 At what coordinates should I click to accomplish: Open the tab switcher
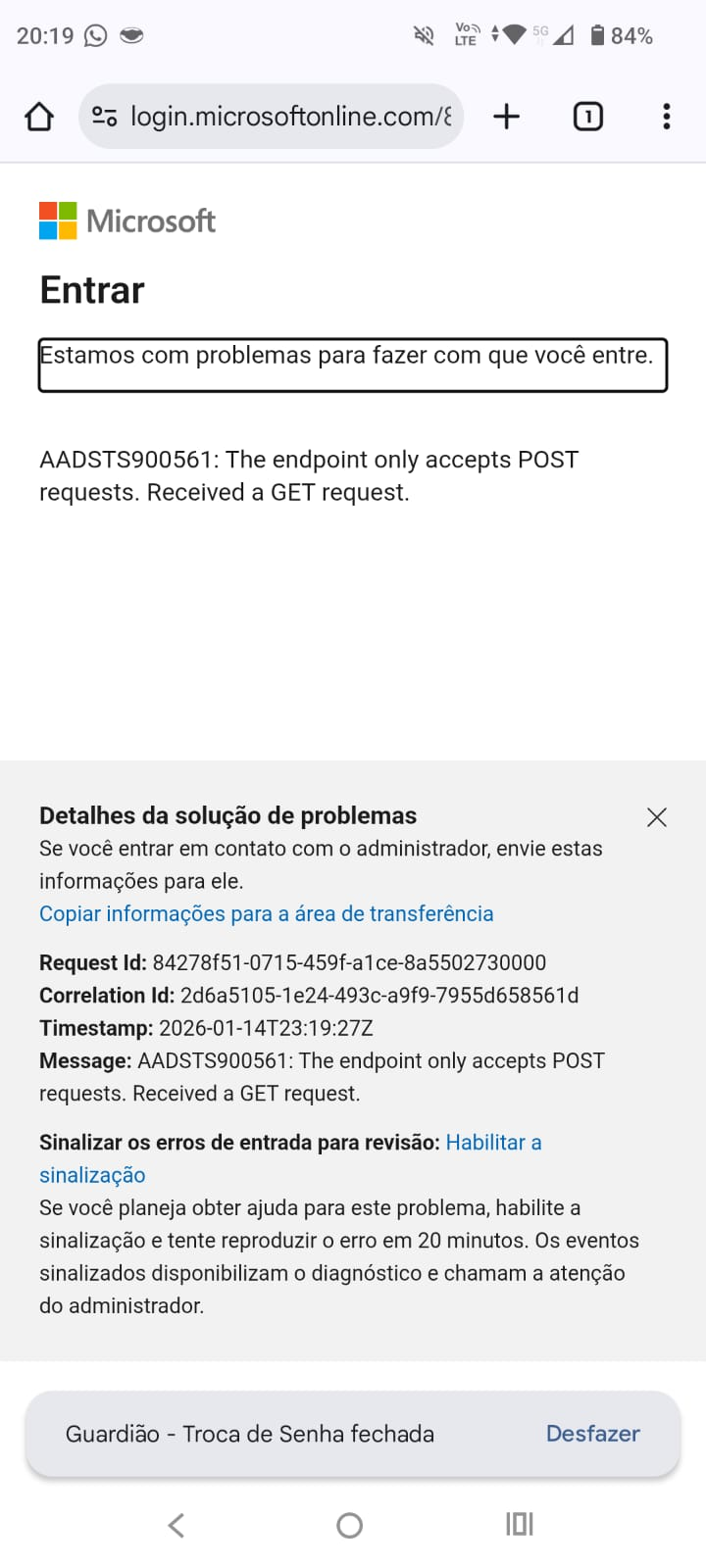587,117
